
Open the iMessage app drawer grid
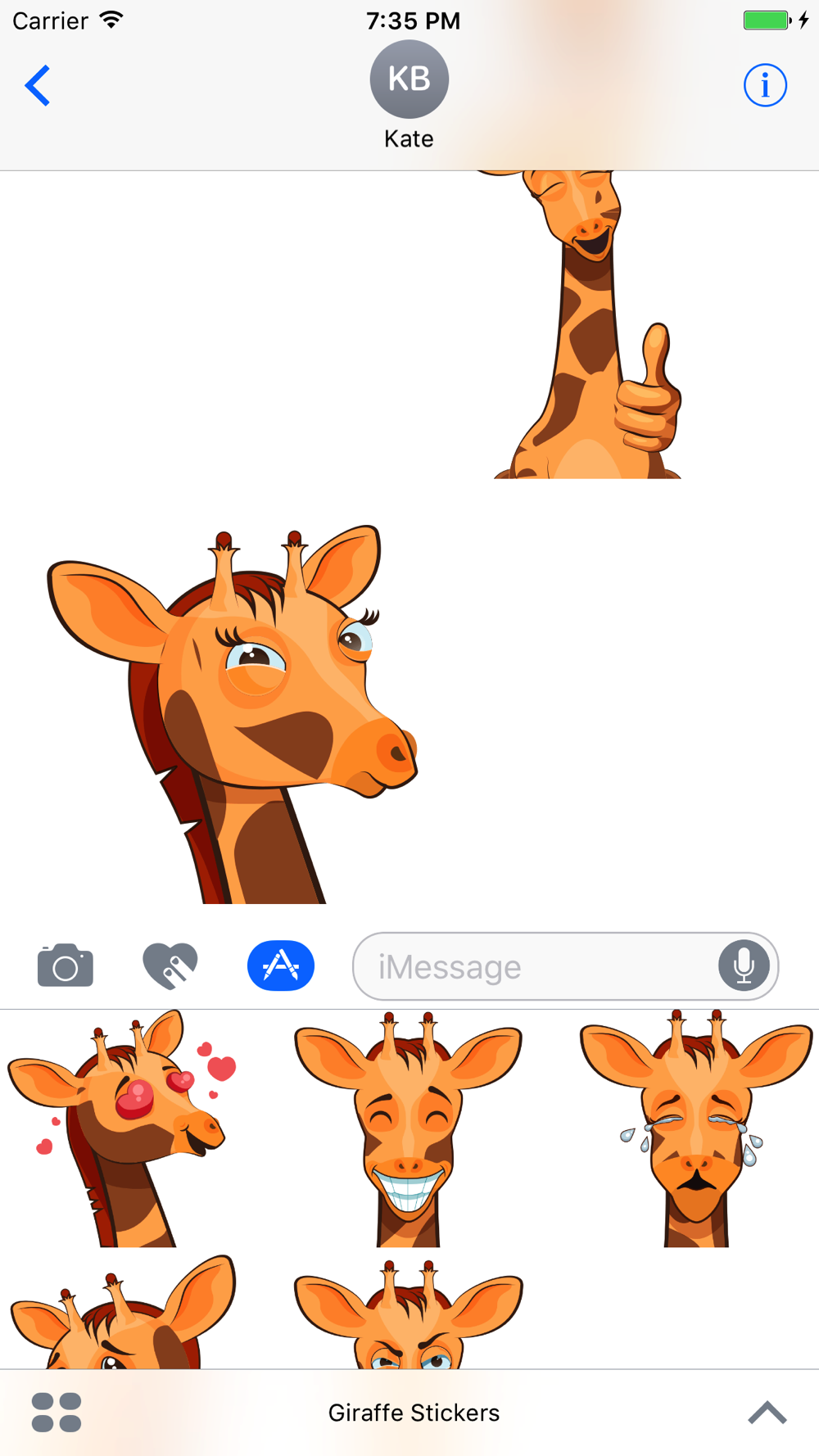[57, 1413]
